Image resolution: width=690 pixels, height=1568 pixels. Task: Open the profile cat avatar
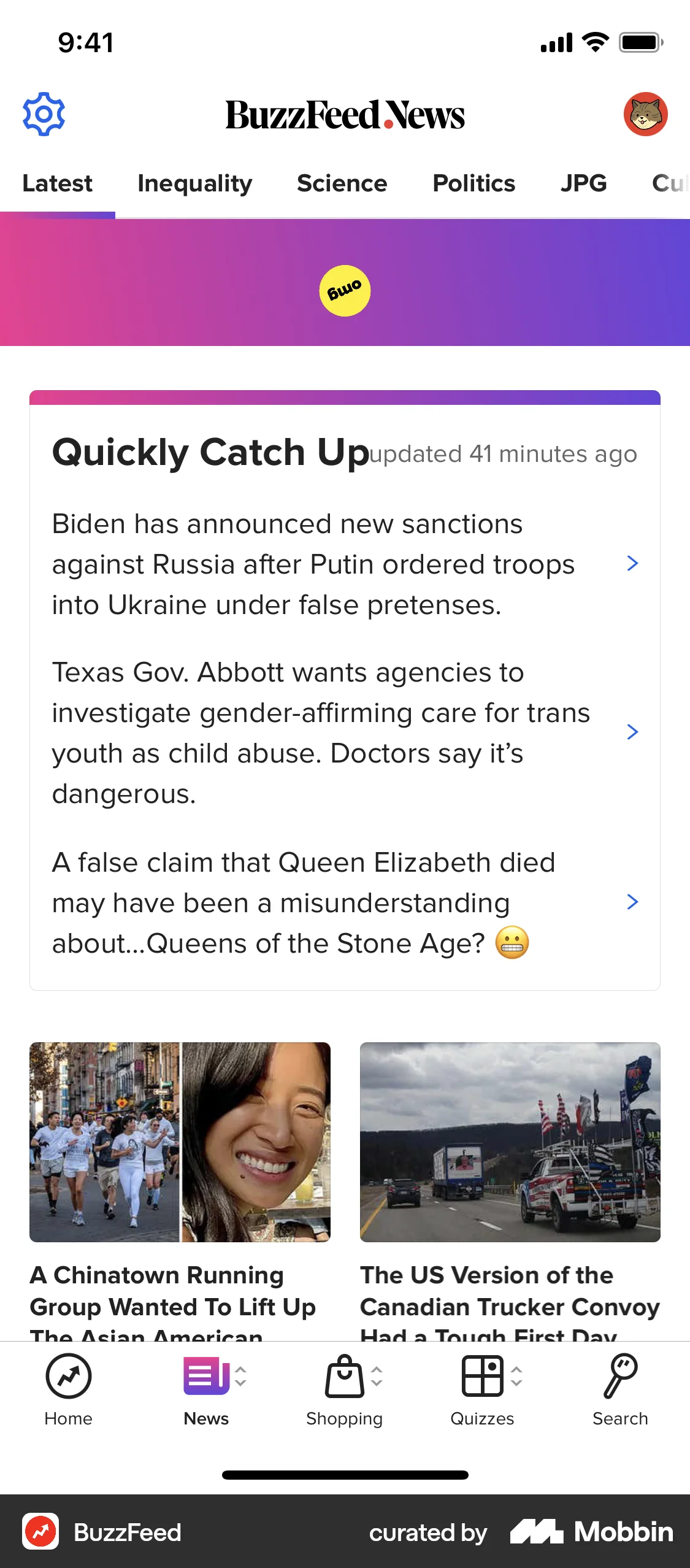646,113
